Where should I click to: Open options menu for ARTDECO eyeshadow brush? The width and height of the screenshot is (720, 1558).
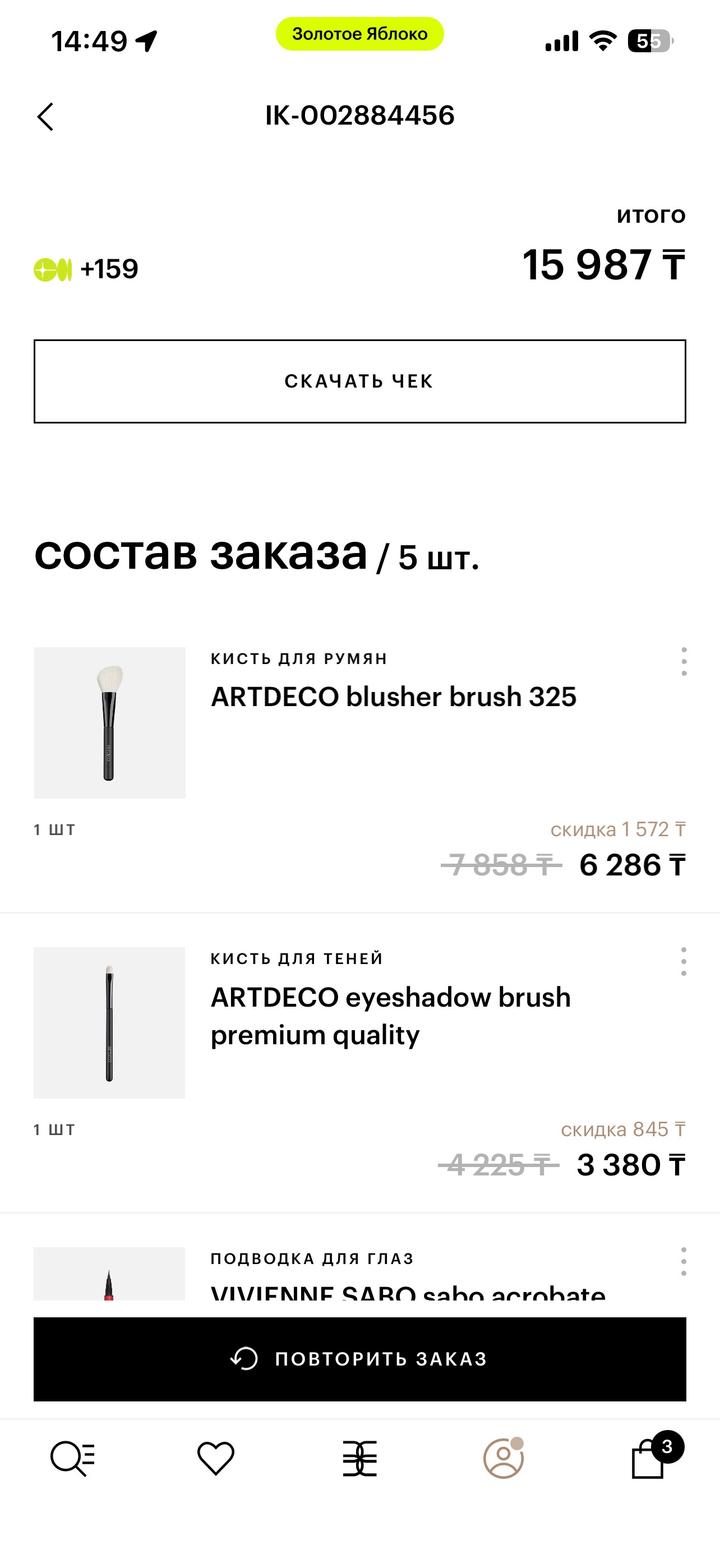[x=683, y=961]
